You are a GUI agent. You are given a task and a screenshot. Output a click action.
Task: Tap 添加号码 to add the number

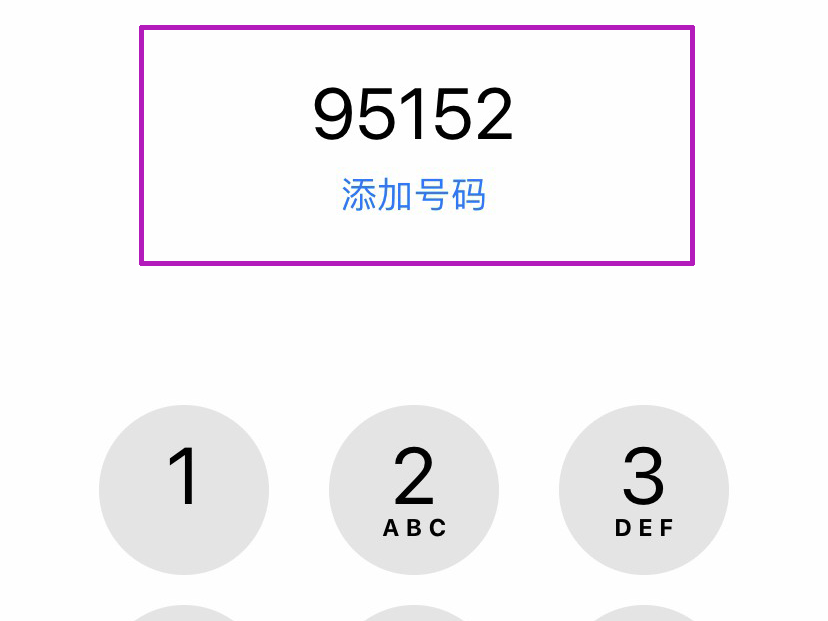(413, 195)
